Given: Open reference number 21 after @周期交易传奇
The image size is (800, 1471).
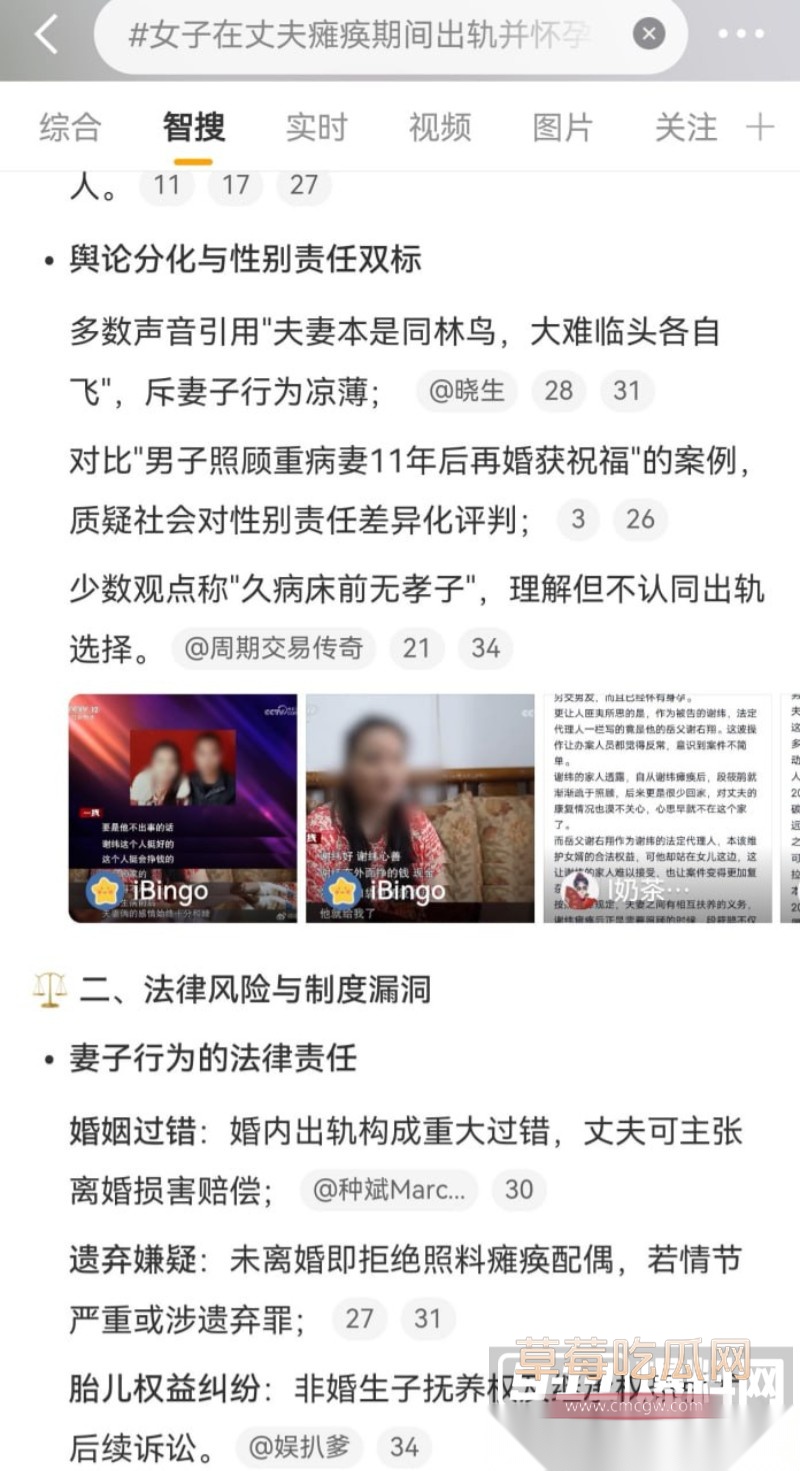Looking at the screenshot, I should tap(416, 649).
